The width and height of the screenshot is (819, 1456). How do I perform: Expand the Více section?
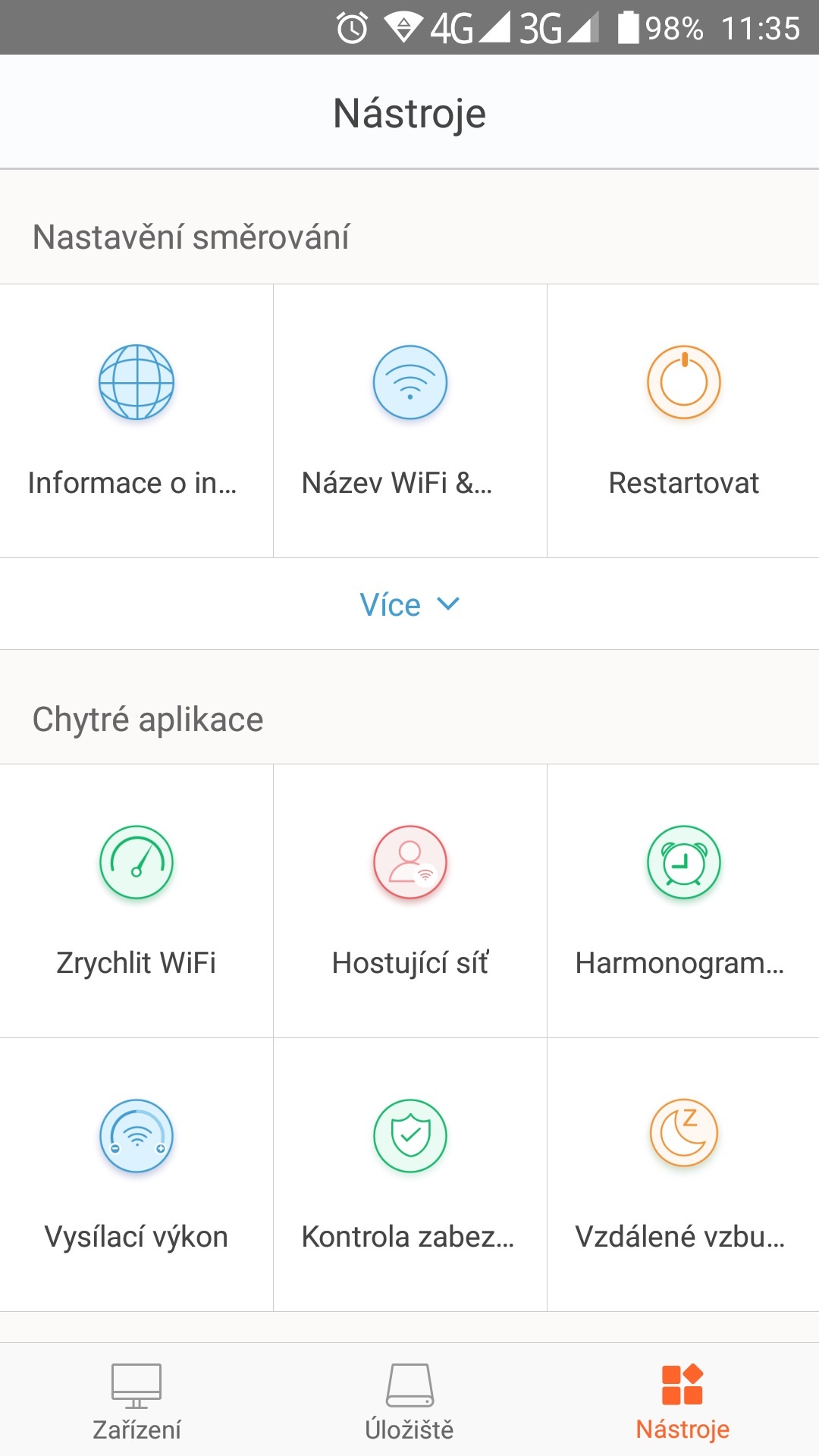409,604
